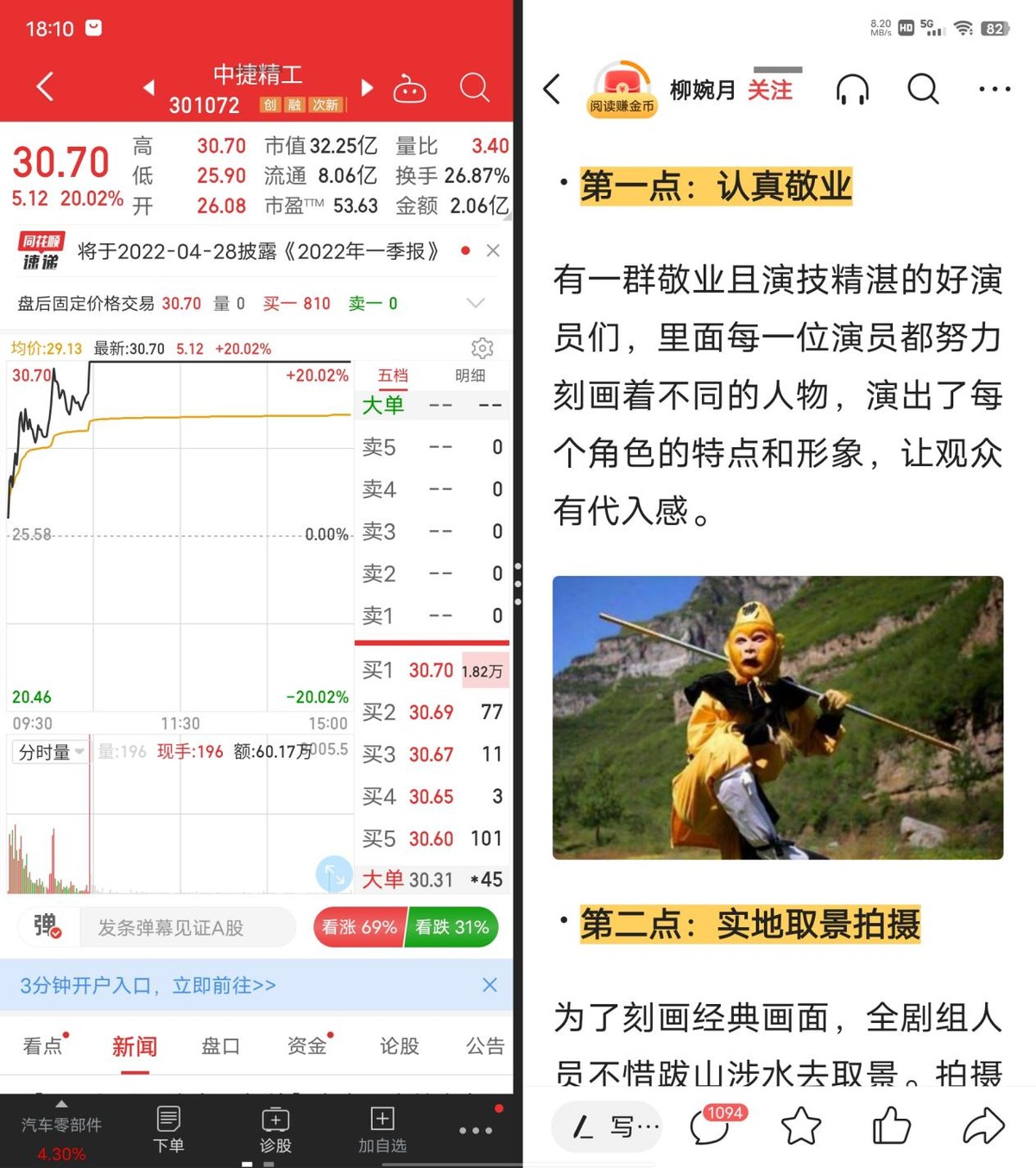Open stock search with the magnifier icon

(x=475, y=87)
